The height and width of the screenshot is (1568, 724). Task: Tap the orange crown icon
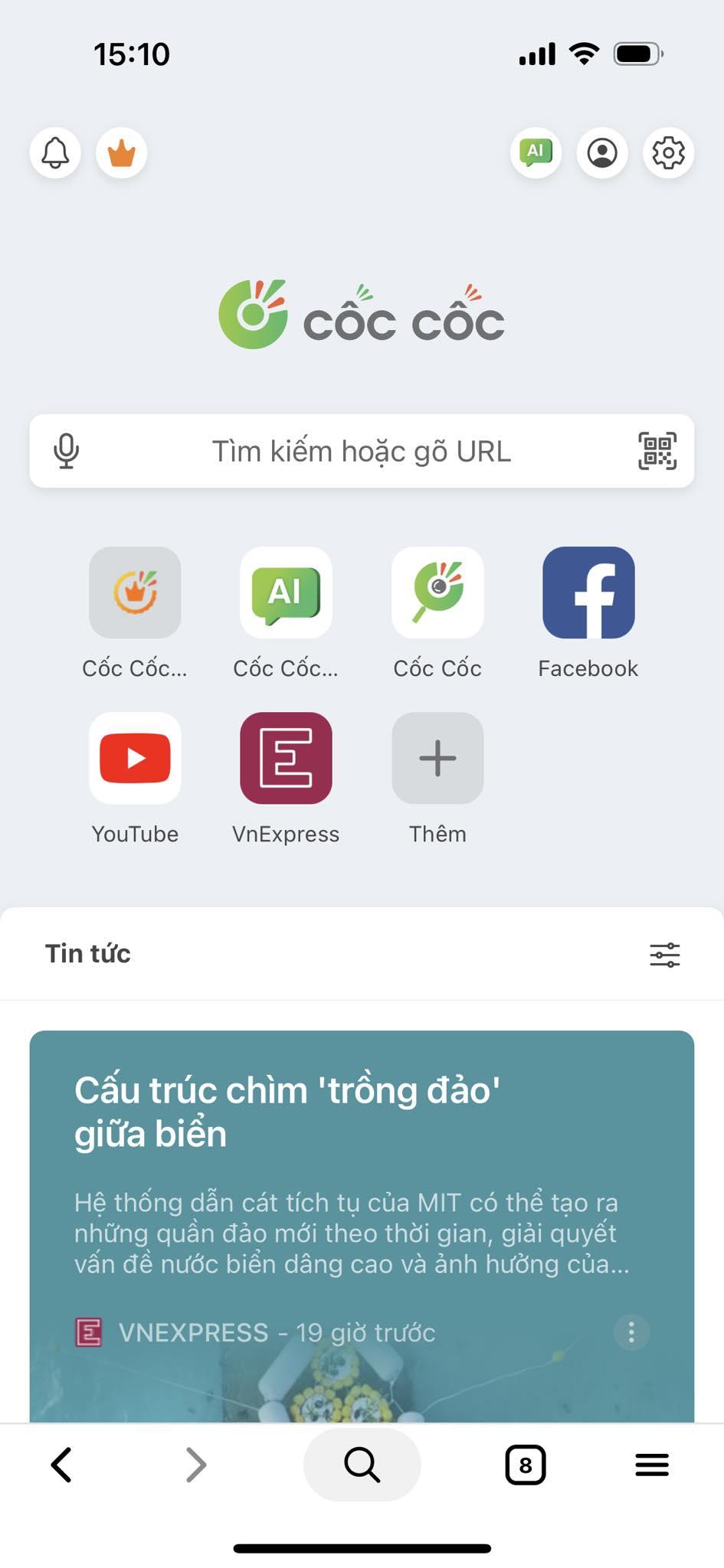121,152
